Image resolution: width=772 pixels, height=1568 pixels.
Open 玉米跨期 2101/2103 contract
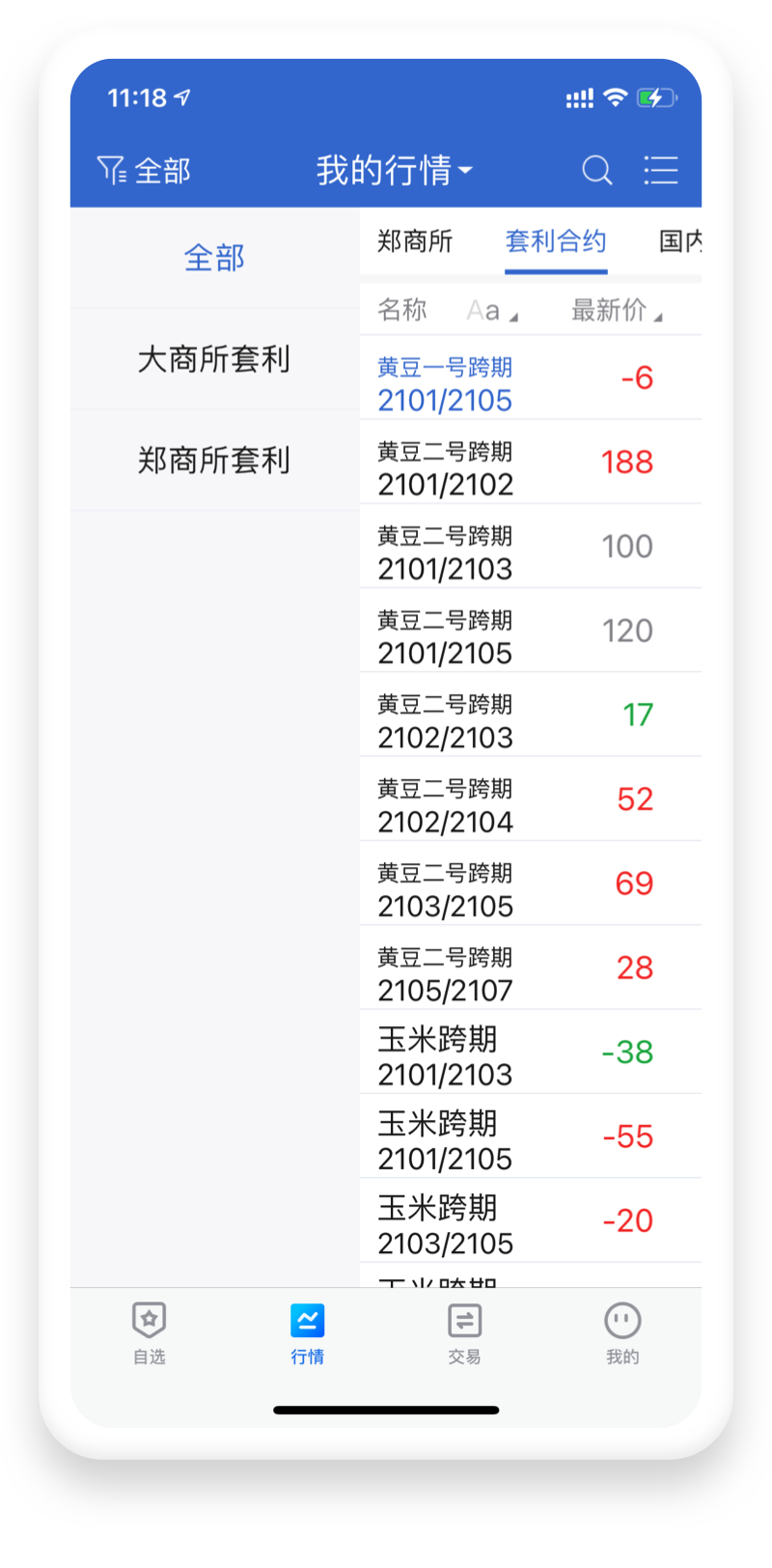[x=531, y=1051]
